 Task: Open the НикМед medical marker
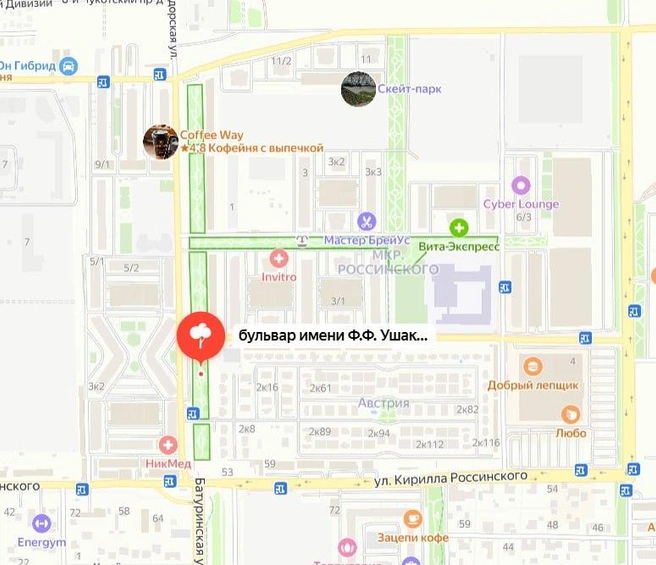point(168,445)
